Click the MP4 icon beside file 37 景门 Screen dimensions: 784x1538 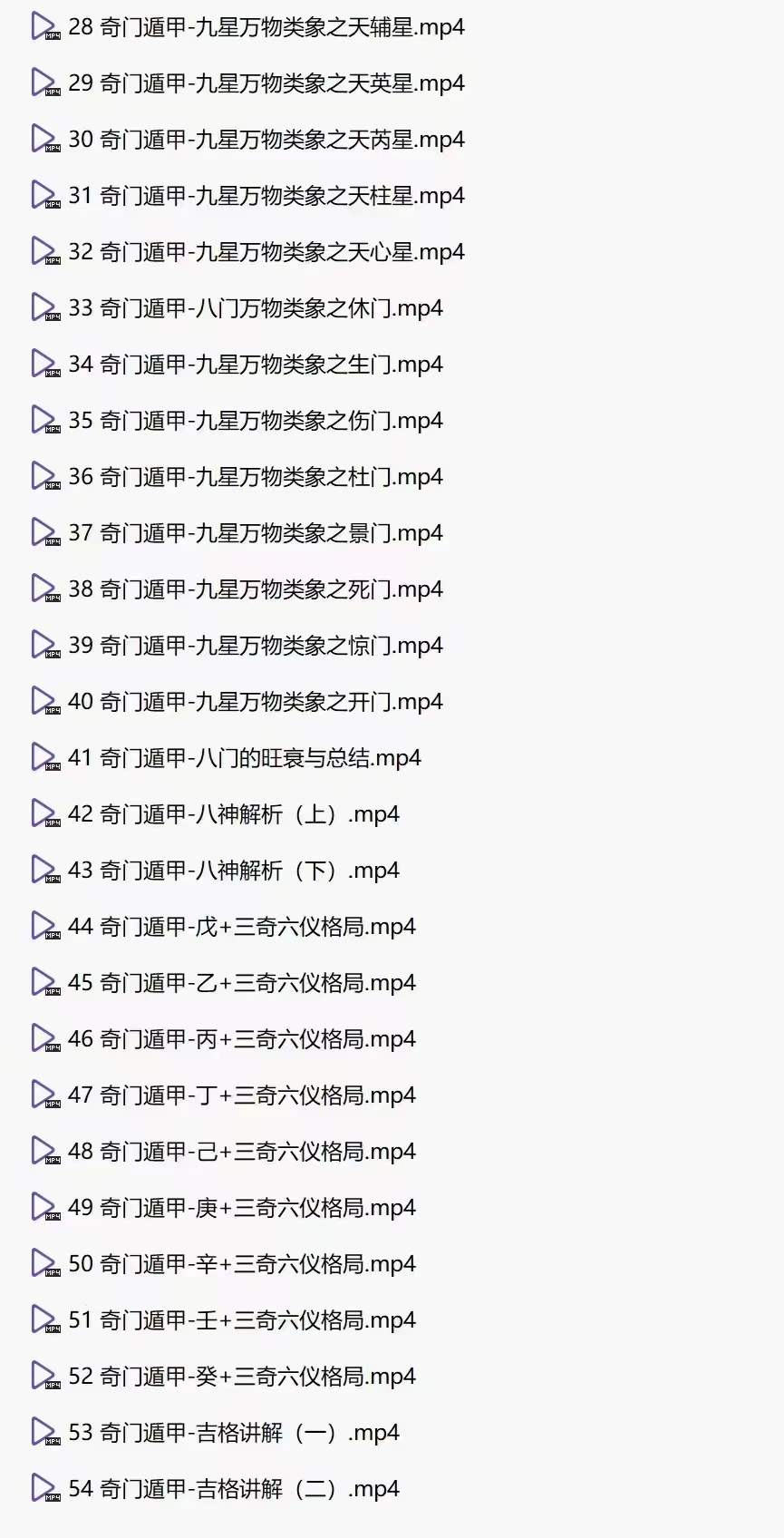click(x=43, y=532)
